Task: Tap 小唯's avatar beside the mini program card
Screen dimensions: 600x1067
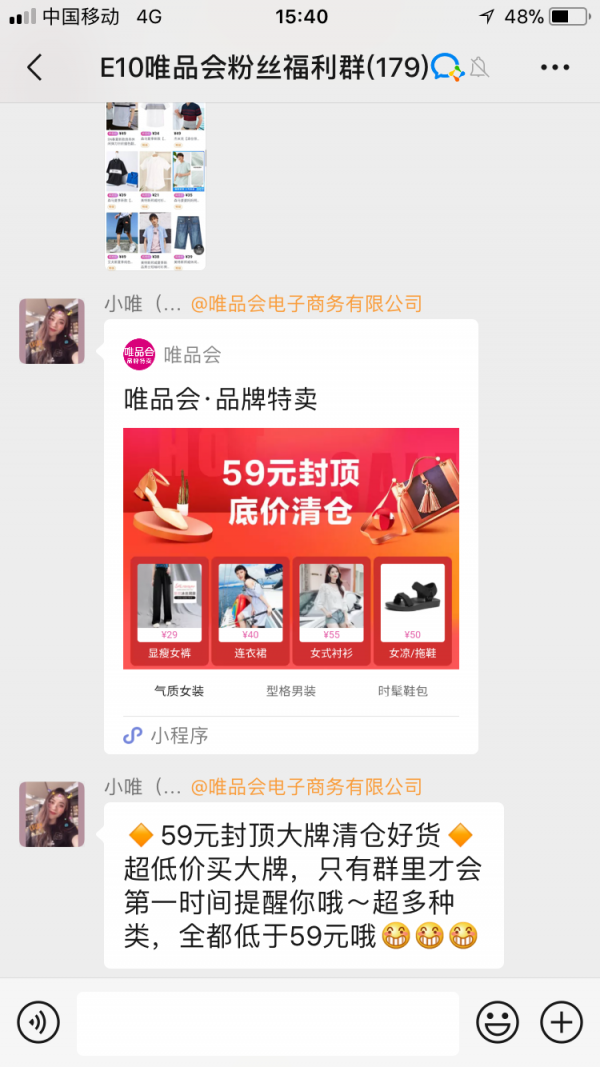Action: point(52,331)
